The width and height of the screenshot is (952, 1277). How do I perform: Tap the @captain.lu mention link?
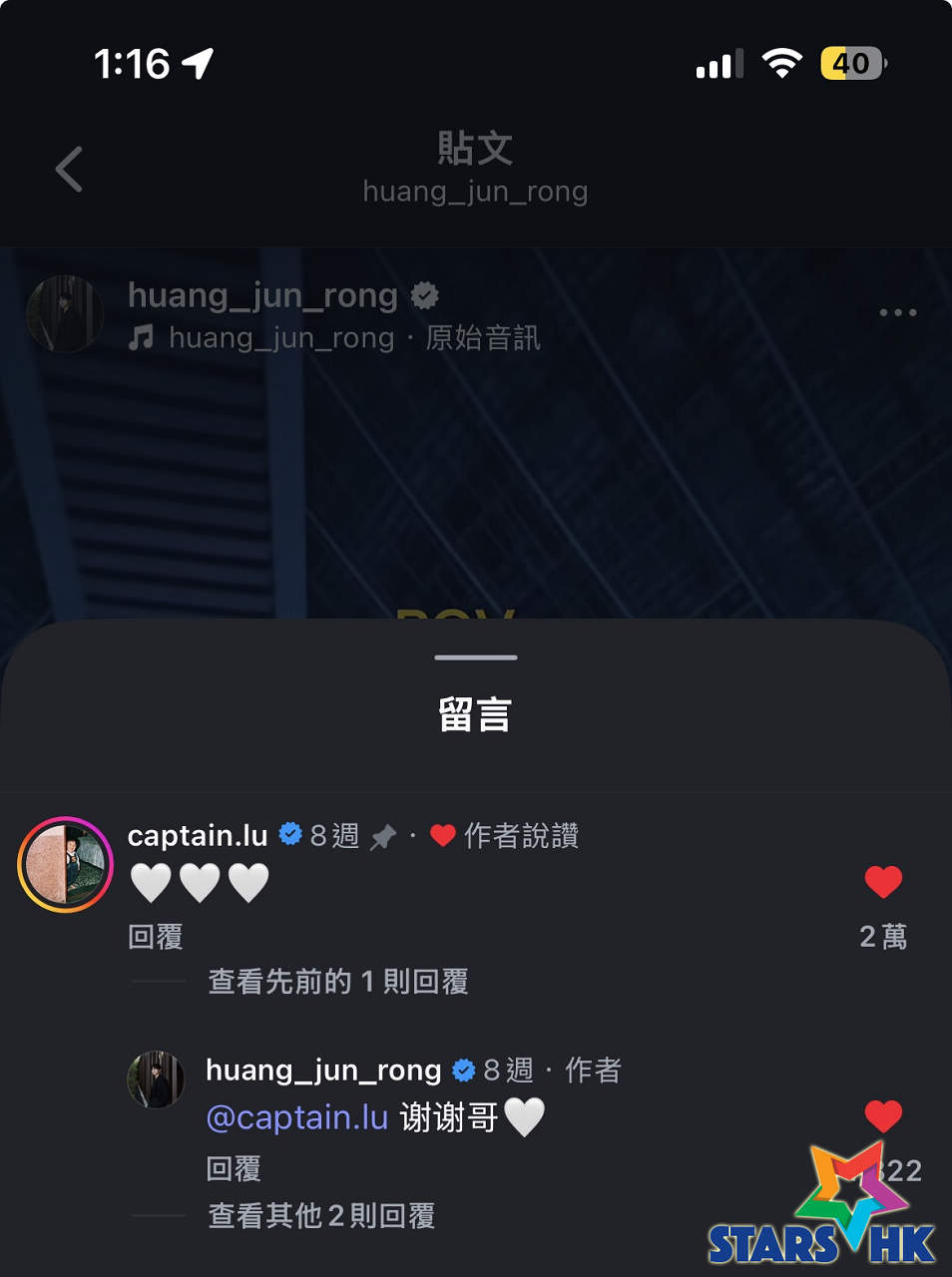[x=296, y=1117]
